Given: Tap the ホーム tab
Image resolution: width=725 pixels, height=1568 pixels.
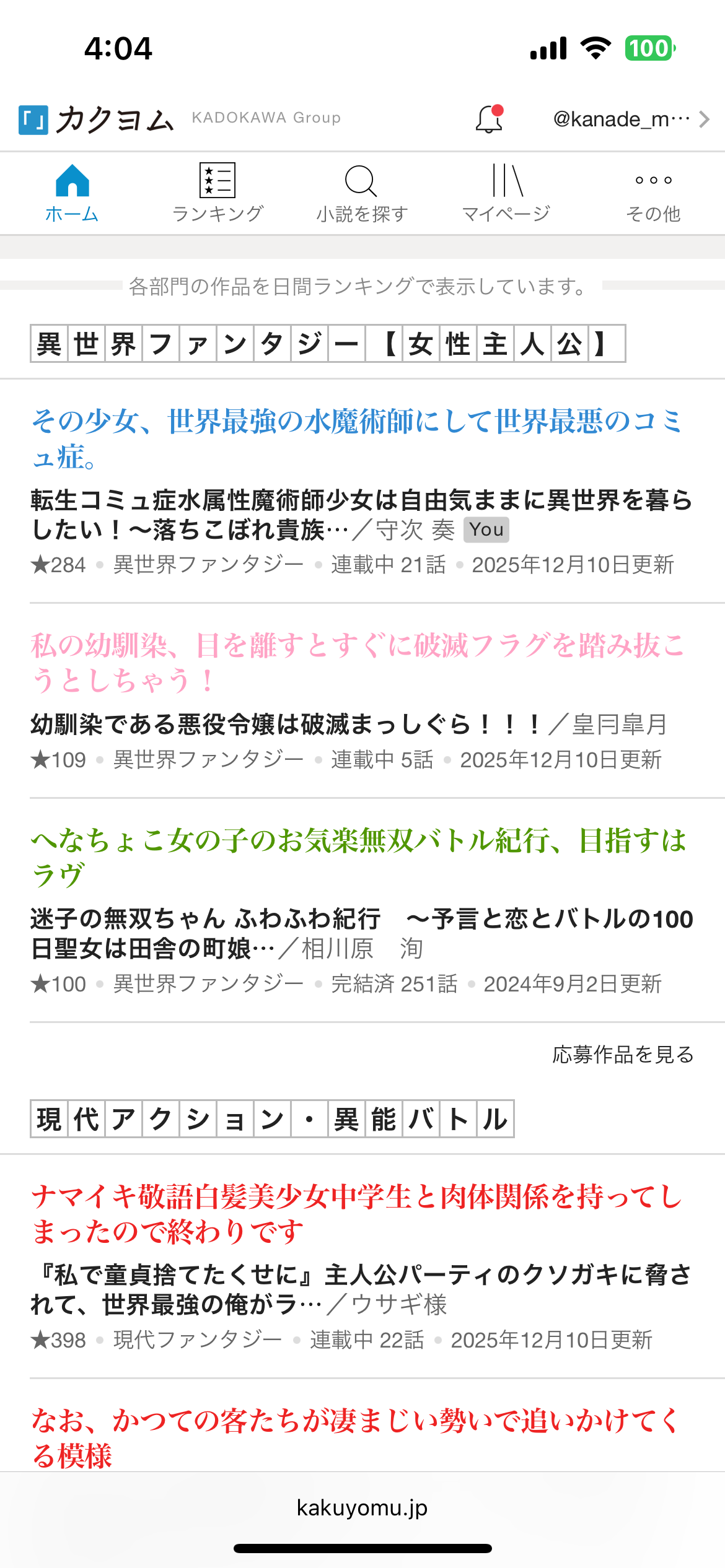Looking at the screenshot, I should click(72, 193).
